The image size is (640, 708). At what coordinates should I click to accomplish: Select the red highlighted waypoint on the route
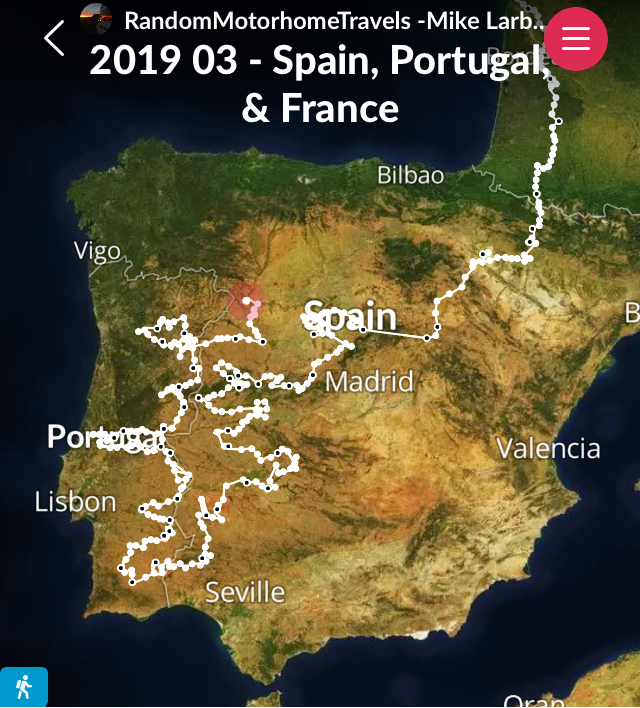pos(246,300)
